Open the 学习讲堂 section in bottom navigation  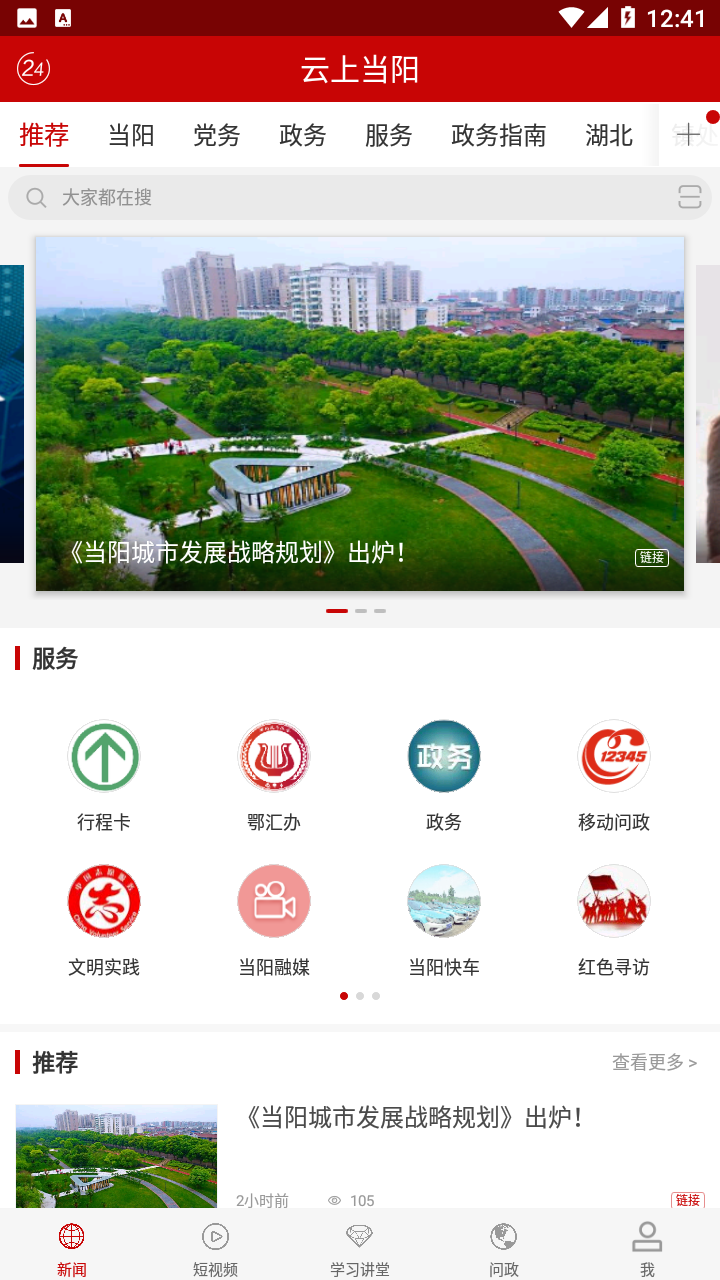tap(359, 1246)
